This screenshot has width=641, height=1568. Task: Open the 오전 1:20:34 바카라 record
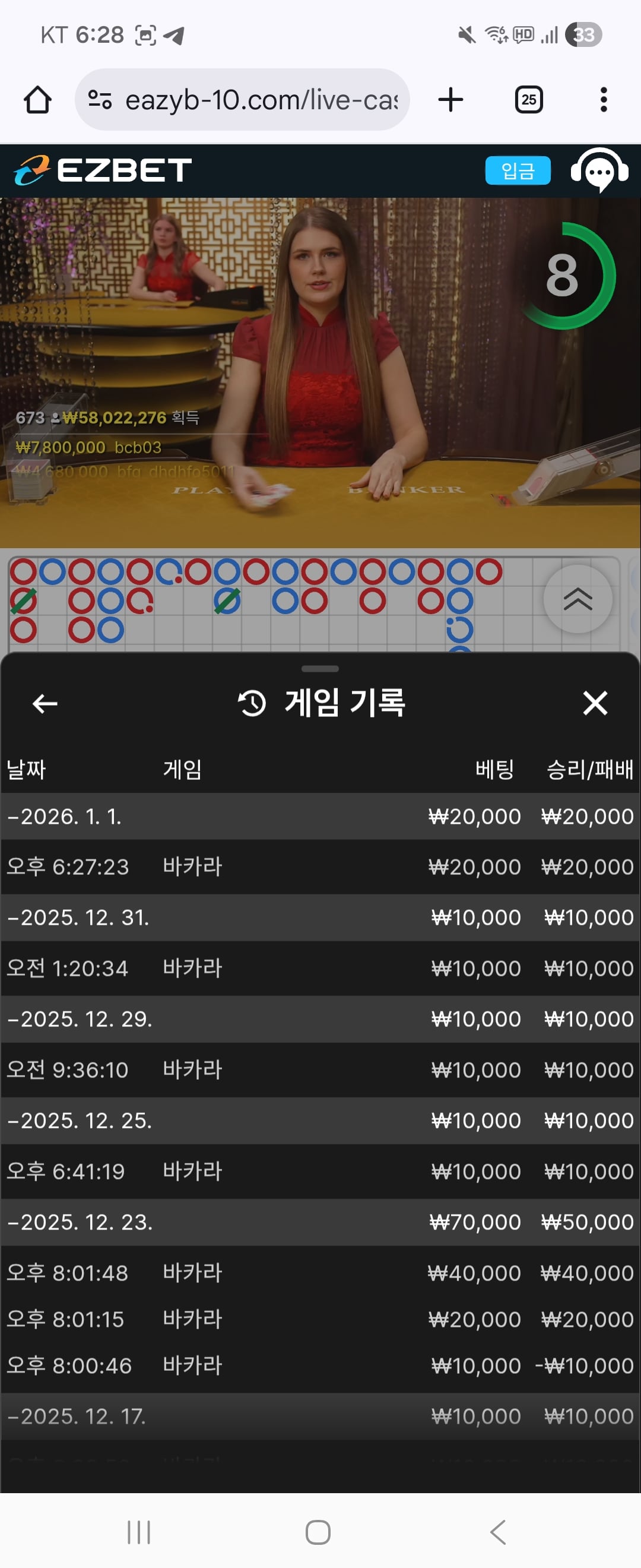point(320,969)
